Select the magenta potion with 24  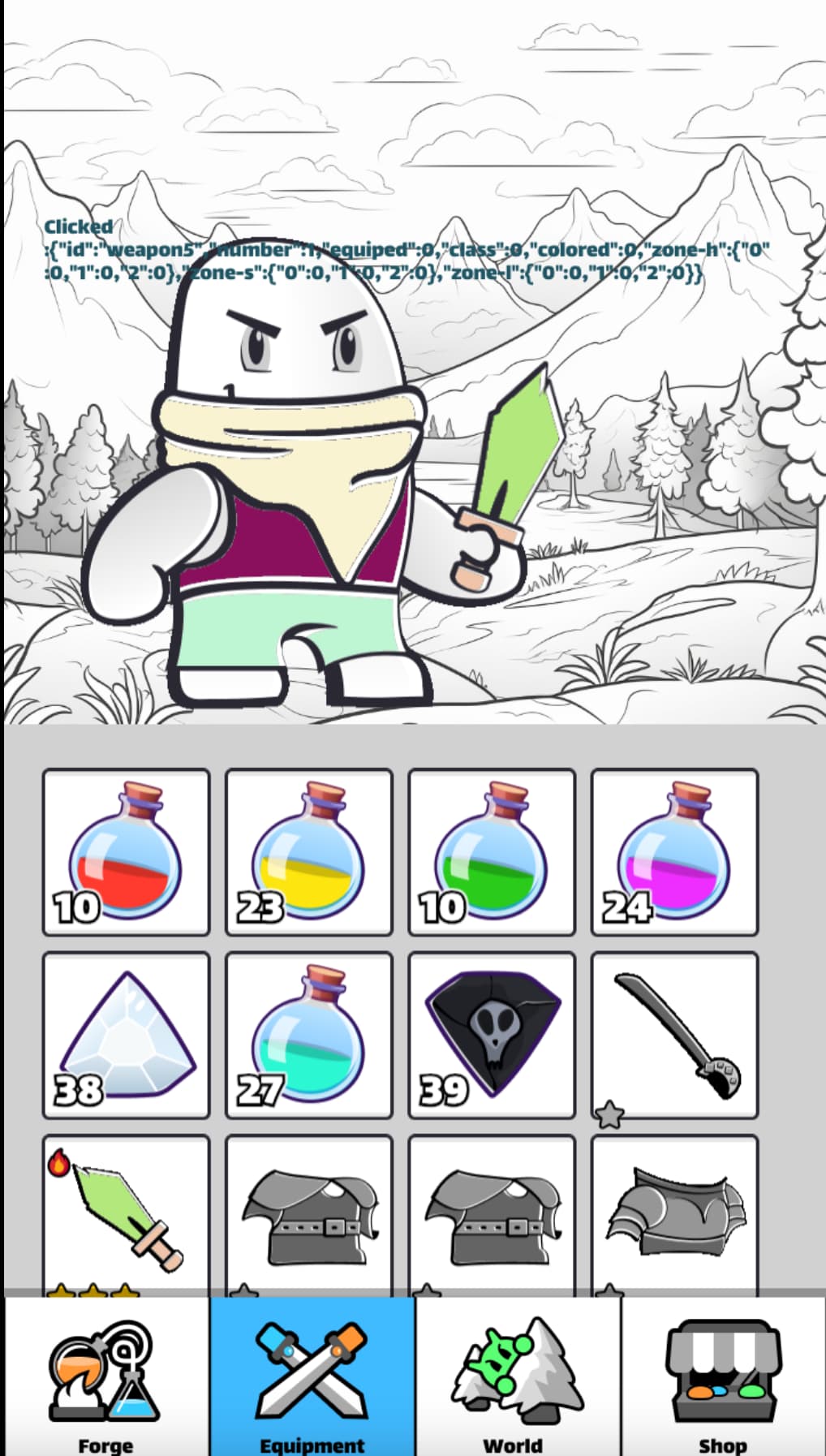[x=675, y=852]
